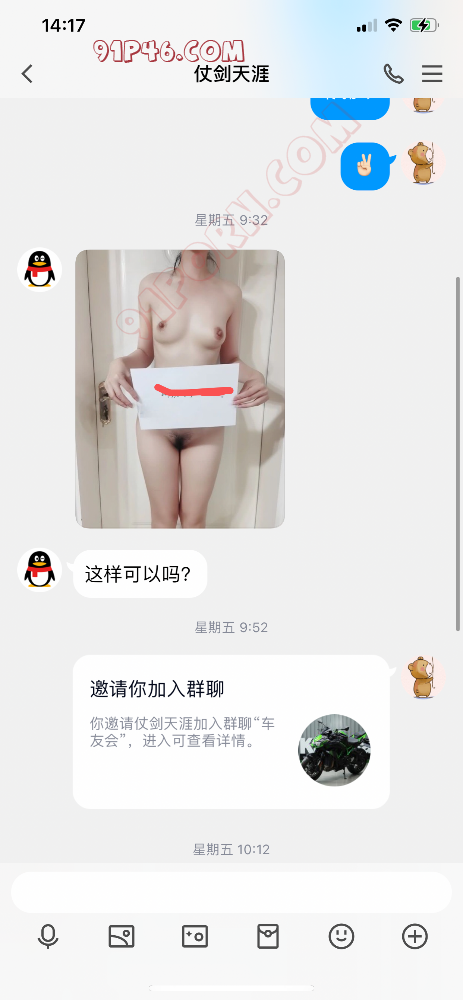Viewport: 463px width, 1000px height.
Task: Open my bear avatar beside the invitation card
Action: point(423,677)
